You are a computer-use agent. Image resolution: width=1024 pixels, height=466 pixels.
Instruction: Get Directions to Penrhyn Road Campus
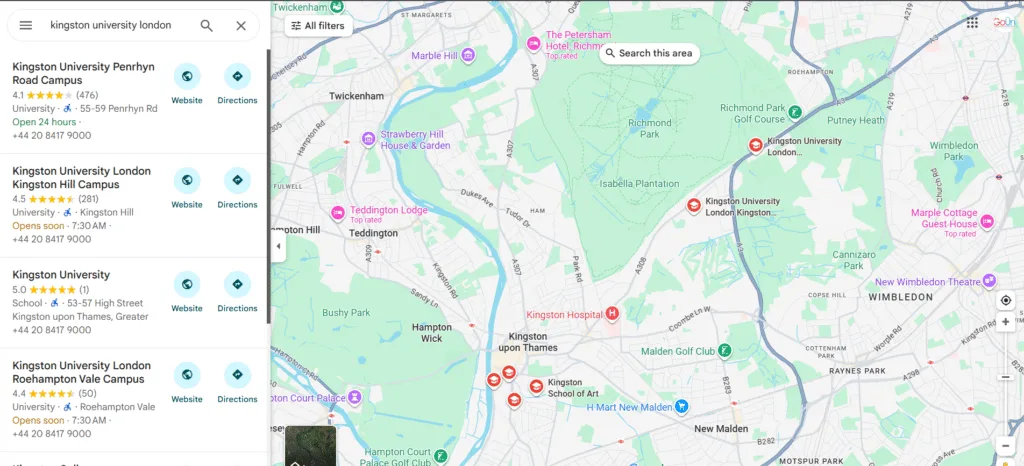click(x=237, y=83)
